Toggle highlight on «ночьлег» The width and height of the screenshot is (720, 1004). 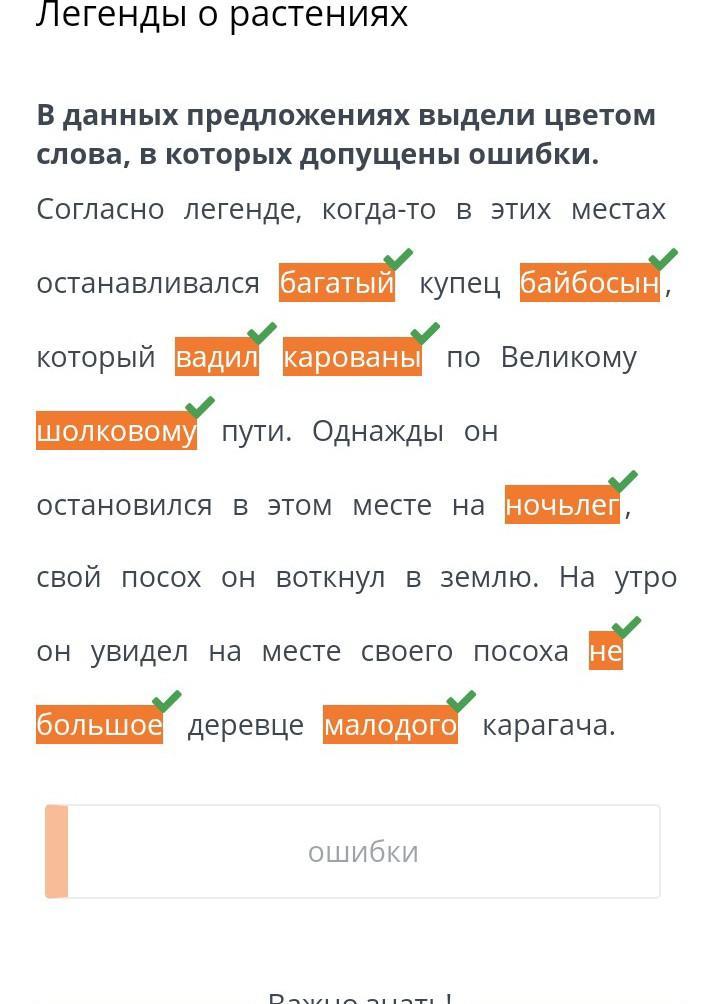coord(563,506)
